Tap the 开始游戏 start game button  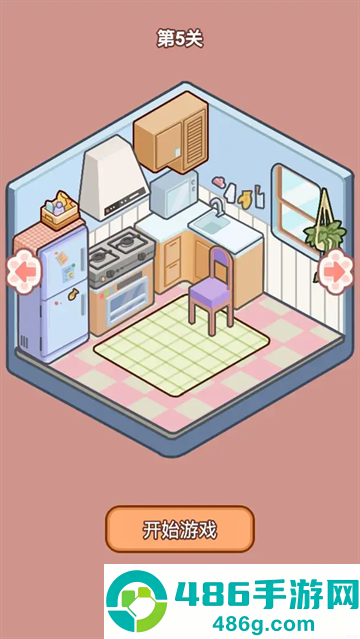coord(180,529)
